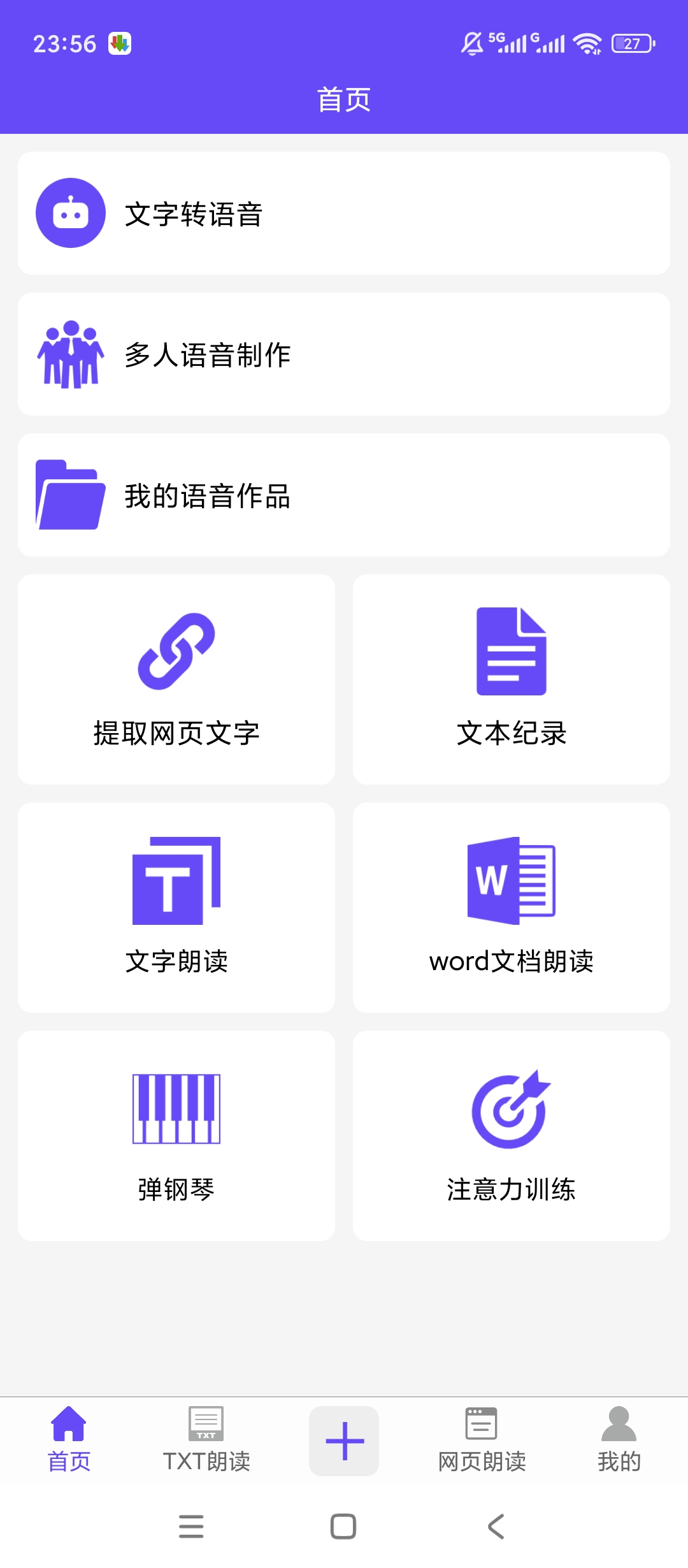The image size is (688, 1568).
Task: Click the 文字转语音 card text
Action: coord(194,215)
